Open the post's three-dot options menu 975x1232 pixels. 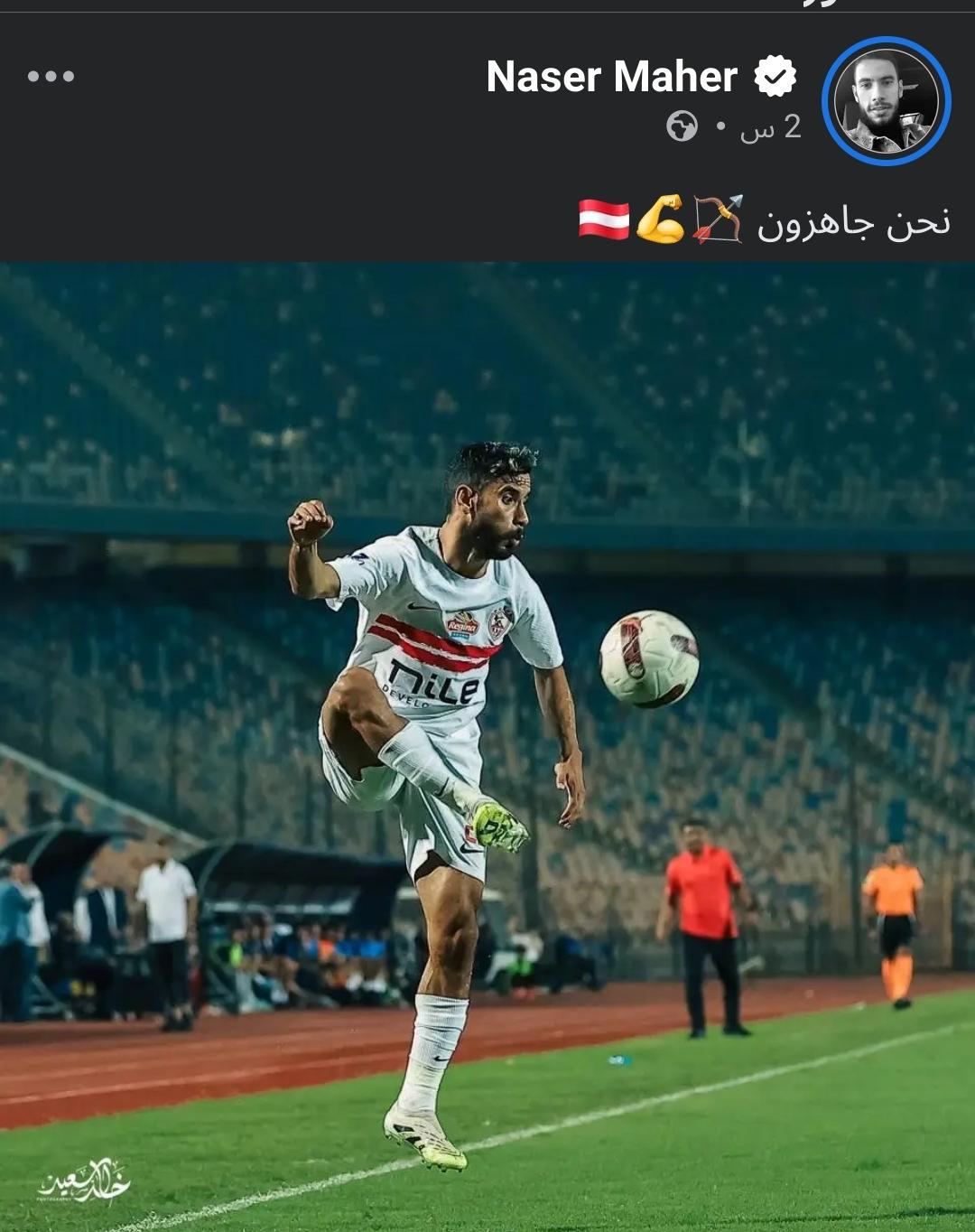51,77
